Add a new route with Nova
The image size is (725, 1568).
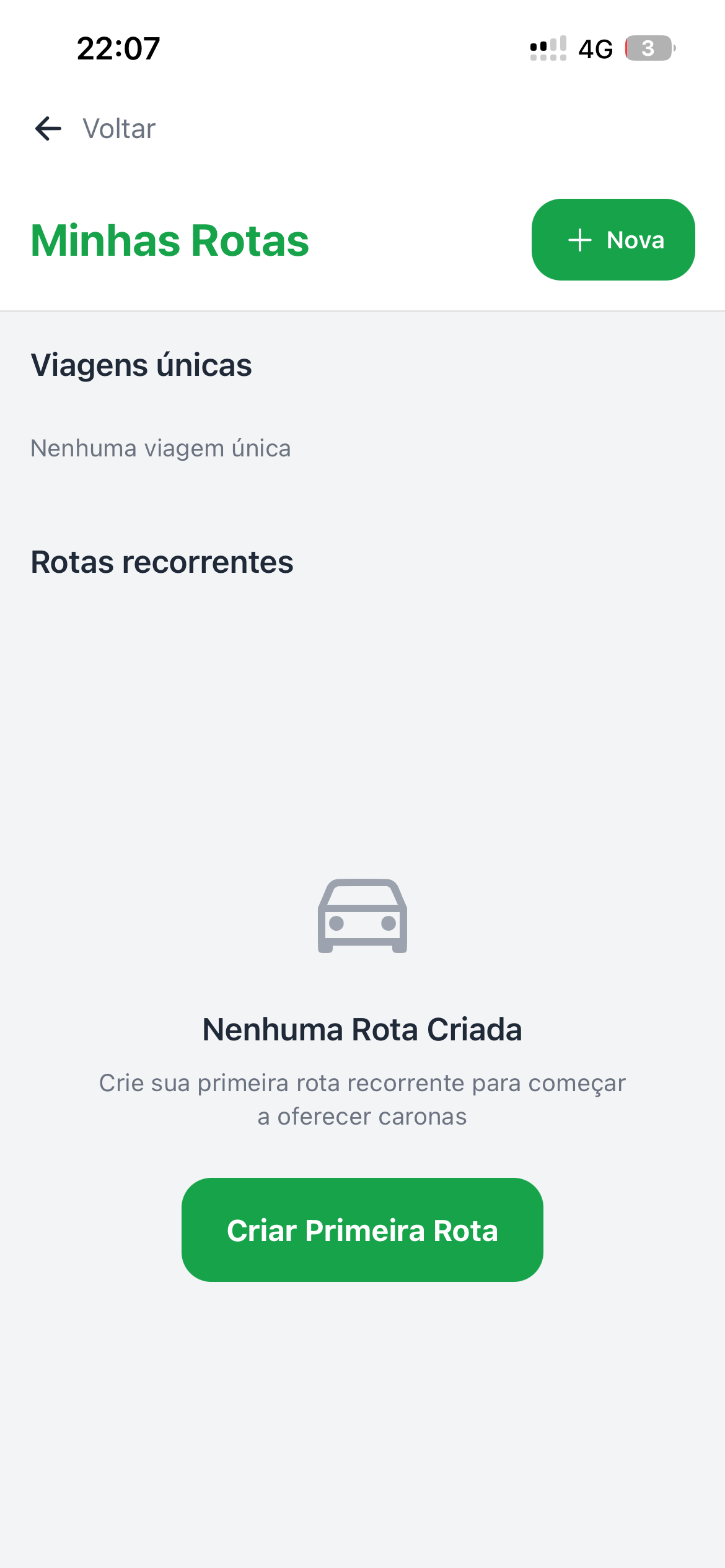click(x=613, y=240)
